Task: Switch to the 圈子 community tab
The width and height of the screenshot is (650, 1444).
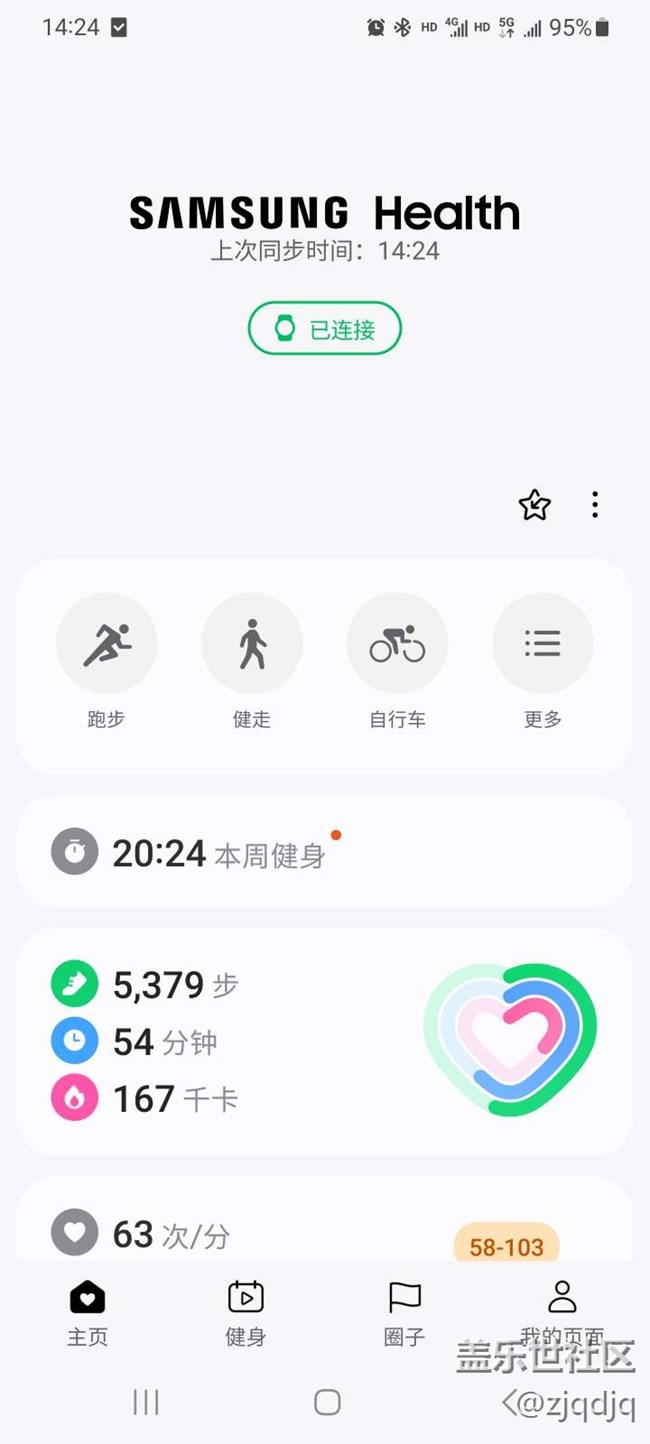Action: point(404,1311)
